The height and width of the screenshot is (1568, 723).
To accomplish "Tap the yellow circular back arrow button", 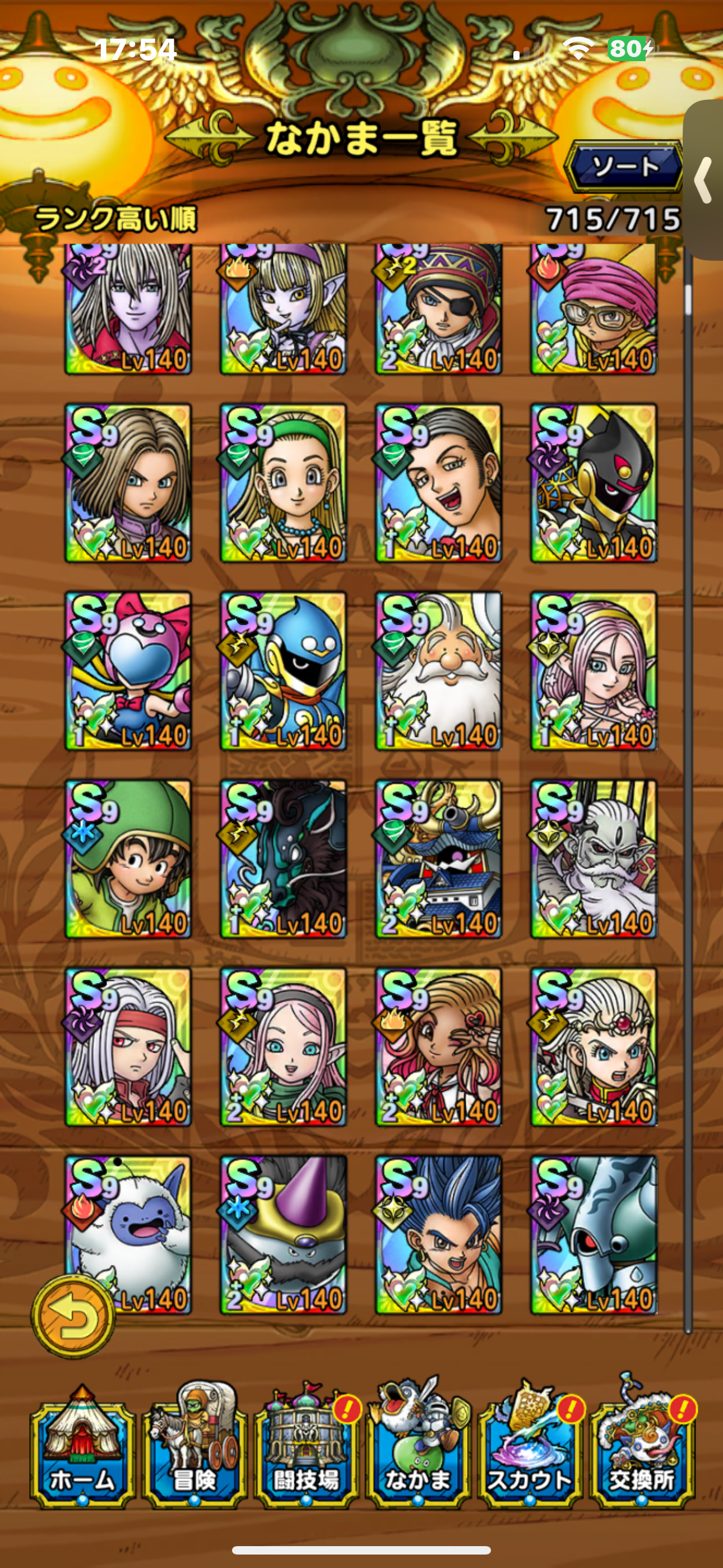I will click(x=72, y=1316).
